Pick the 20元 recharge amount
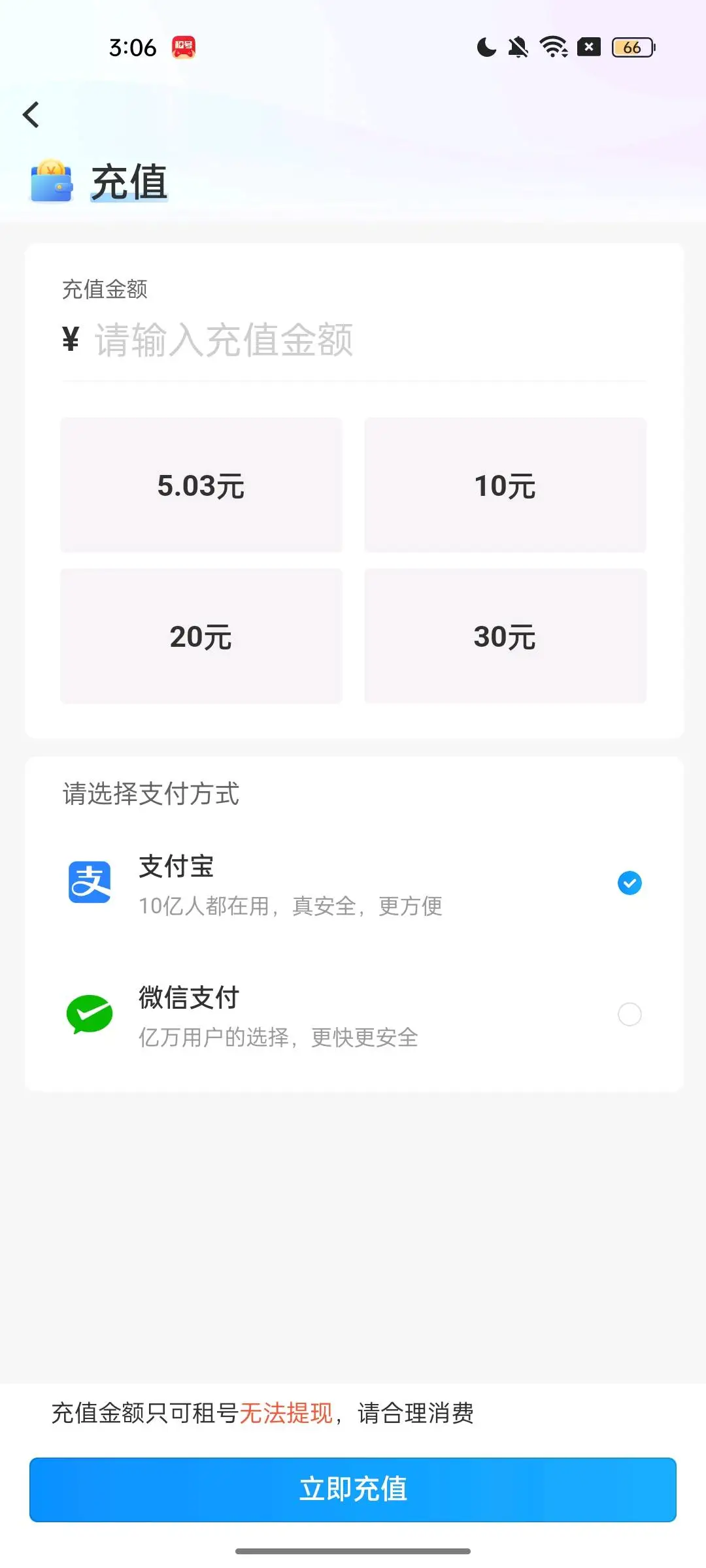706x1568 pixels. pos(201,636)
